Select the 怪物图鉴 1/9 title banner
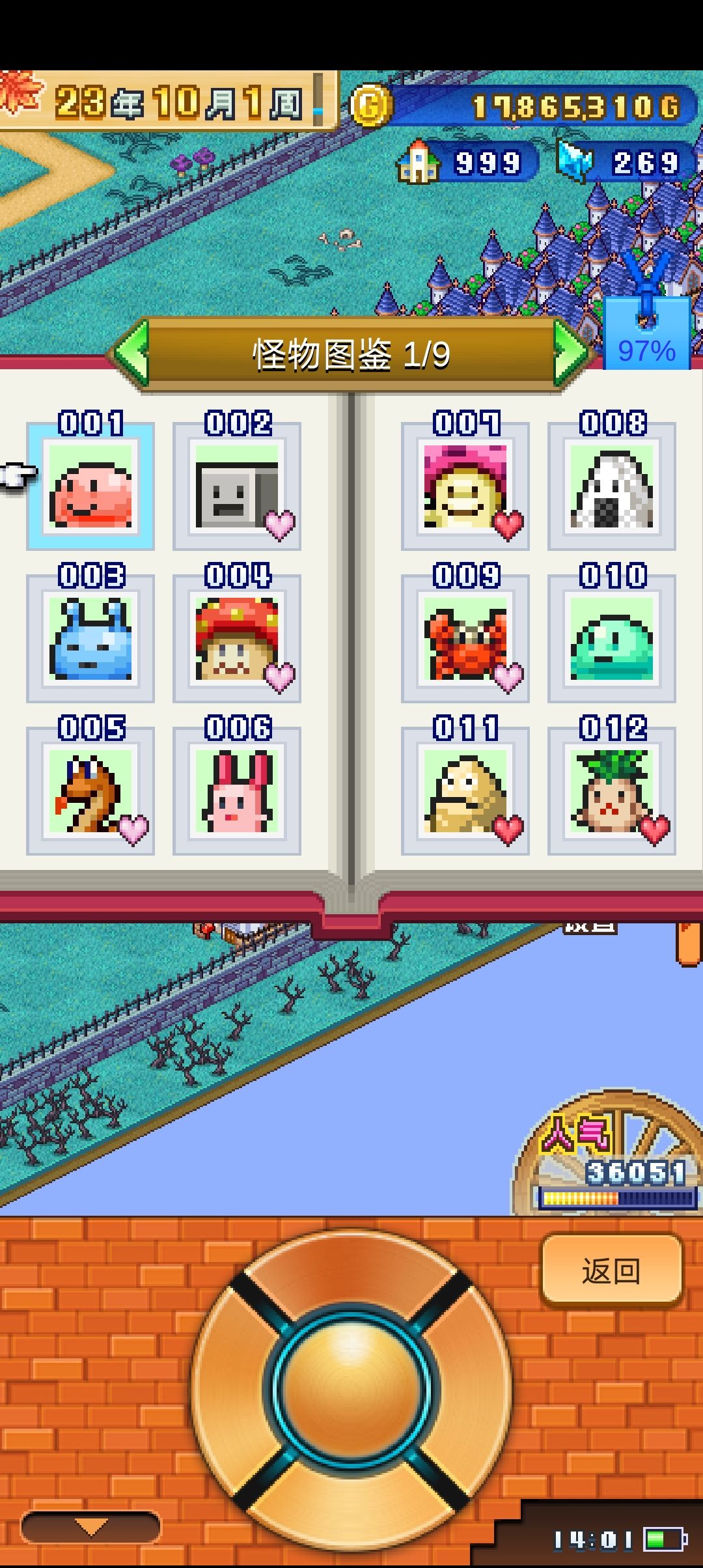The height and width of the screenshot is (1568, 703). pyautogui.click(x=351, y=352)
